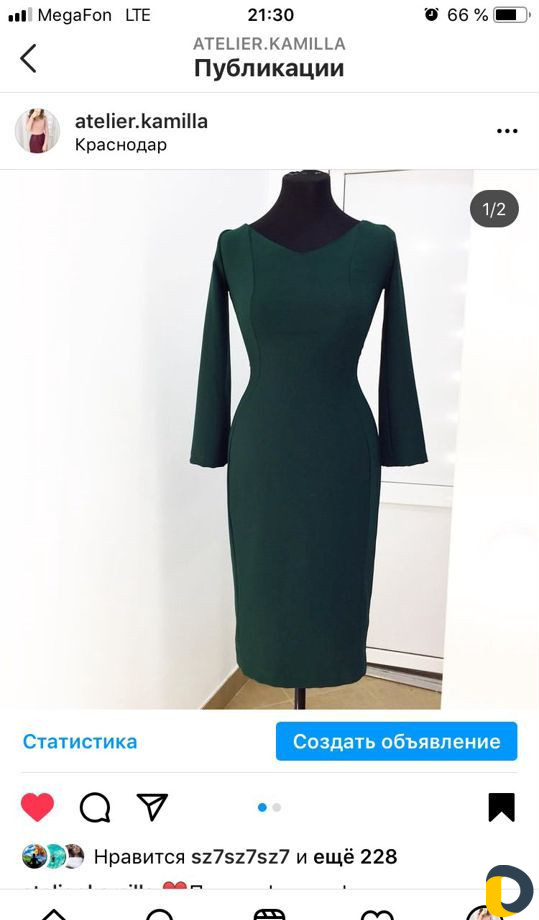Open atelier.kamilla profile picture

pos(38,131)
